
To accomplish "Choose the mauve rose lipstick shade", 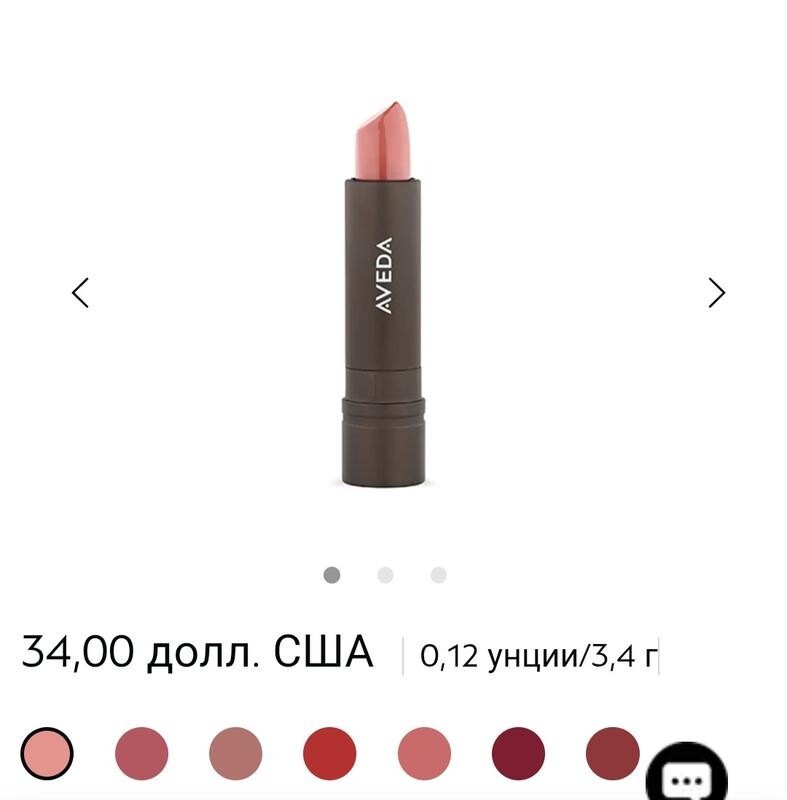I will pyautogui.click(x=141, y=753).
